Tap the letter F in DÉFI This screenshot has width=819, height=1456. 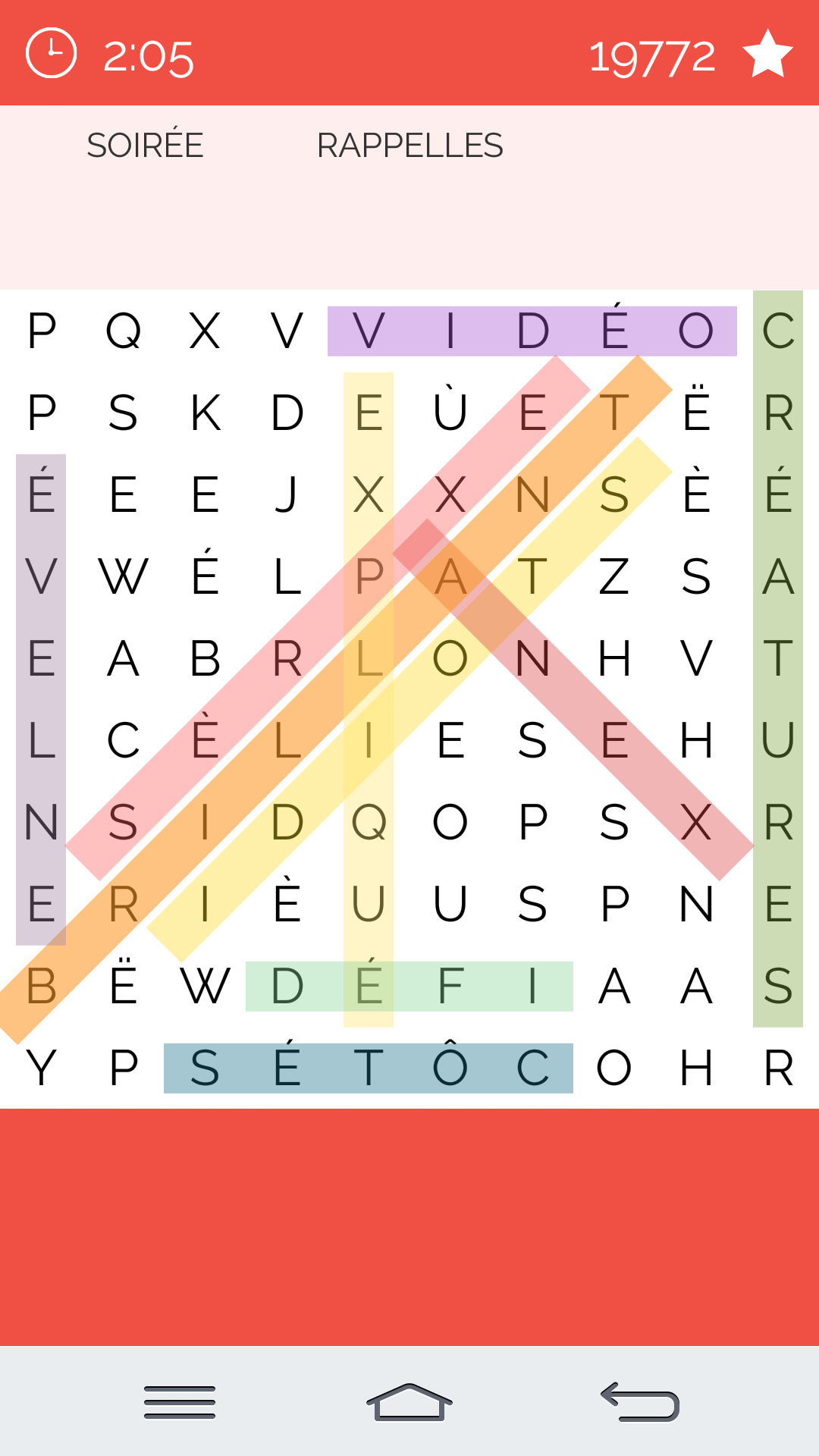(x=450, y=987)
